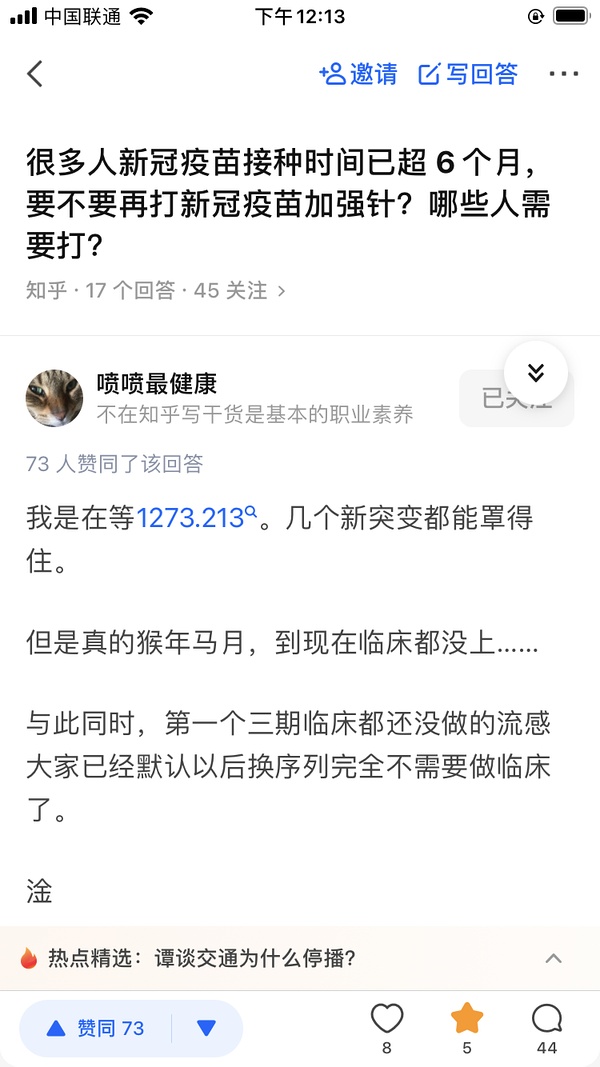Open the 17 个回答 · 45 关注 question details
The width and height of the screenshot is (600, 1067).
(156, 291)
